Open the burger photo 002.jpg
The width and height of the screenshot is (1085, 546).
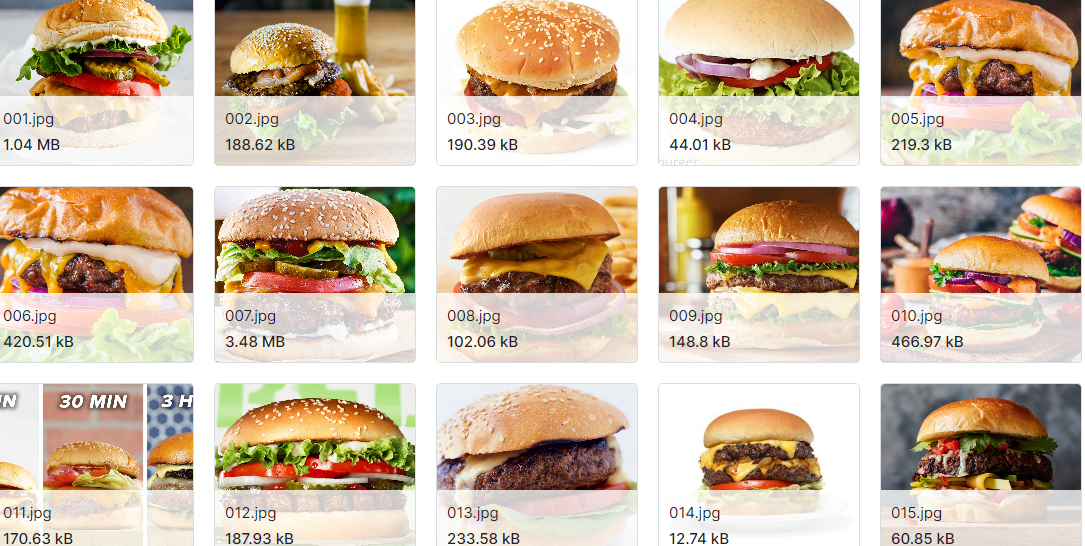coord(314,60)
